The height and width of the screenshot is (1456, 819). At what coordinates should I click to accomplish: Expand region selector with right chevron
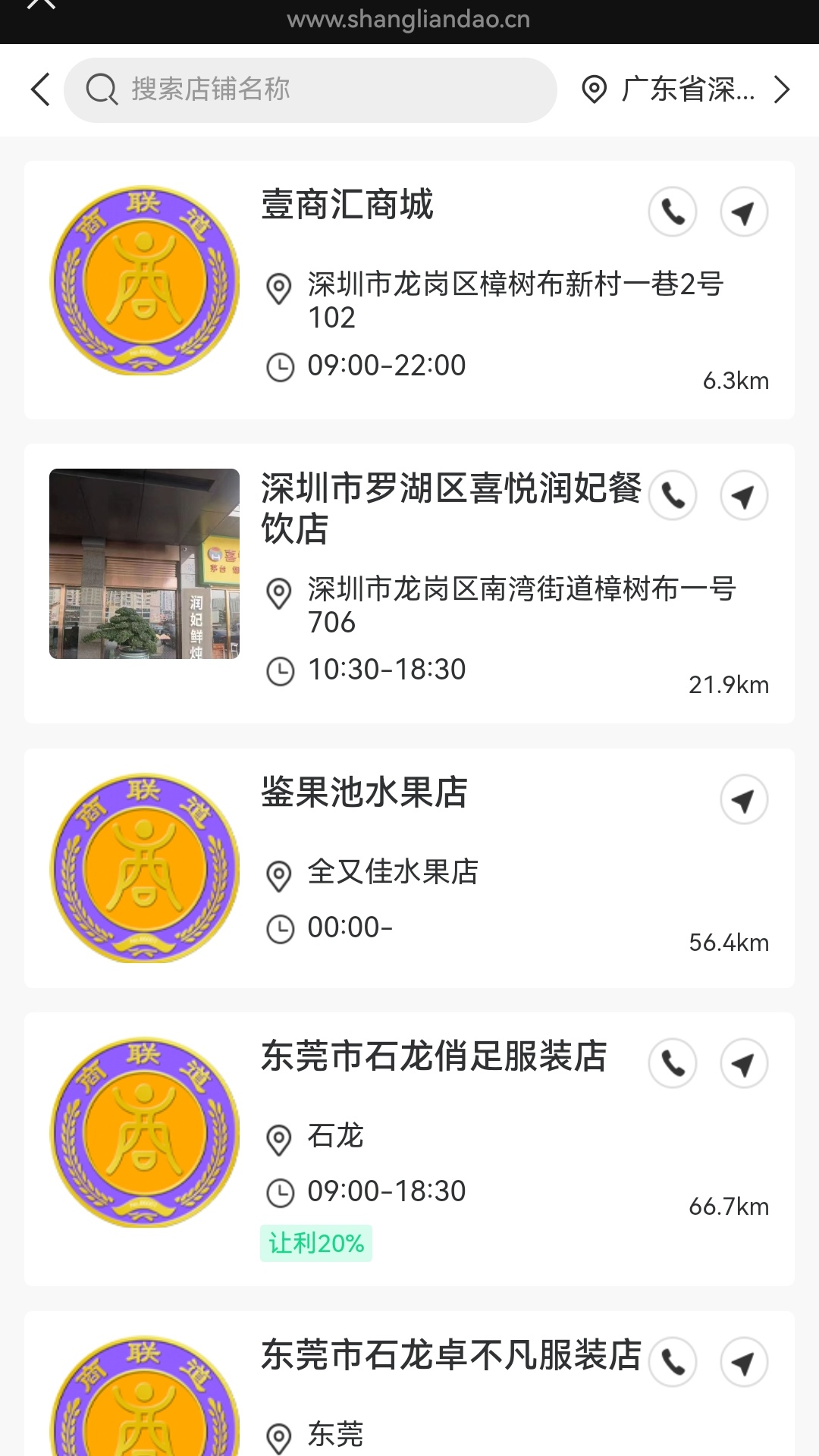pos(782,89)
